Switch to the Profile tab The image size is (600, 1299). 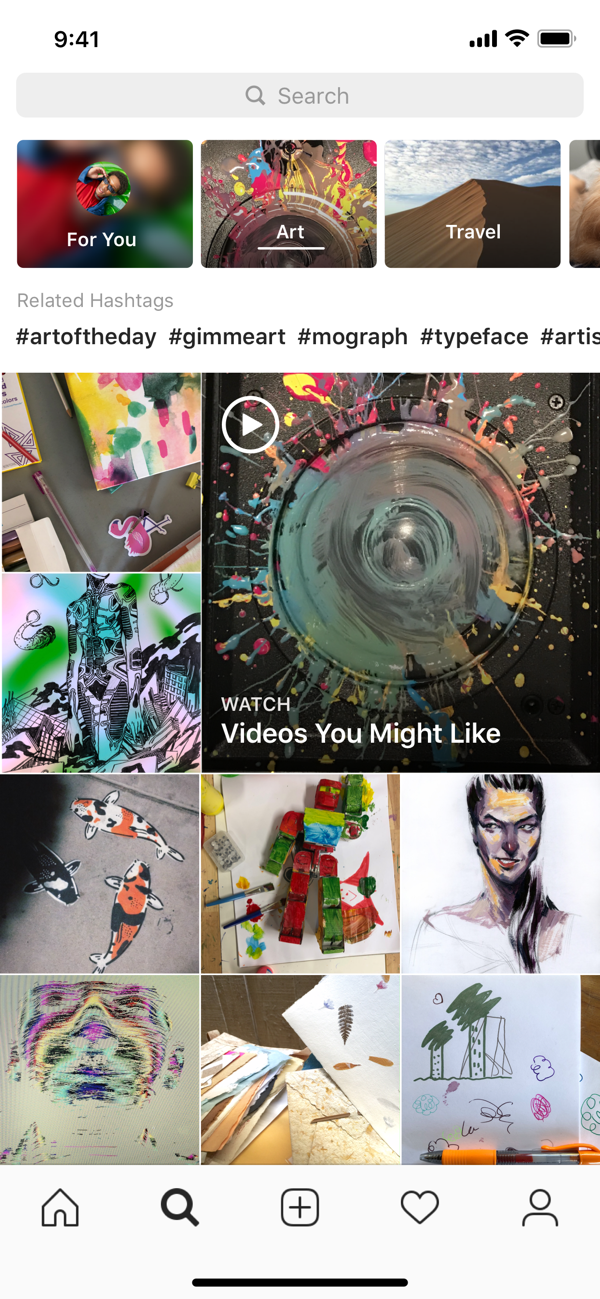pyautogui.click(x=540, y=1208)
